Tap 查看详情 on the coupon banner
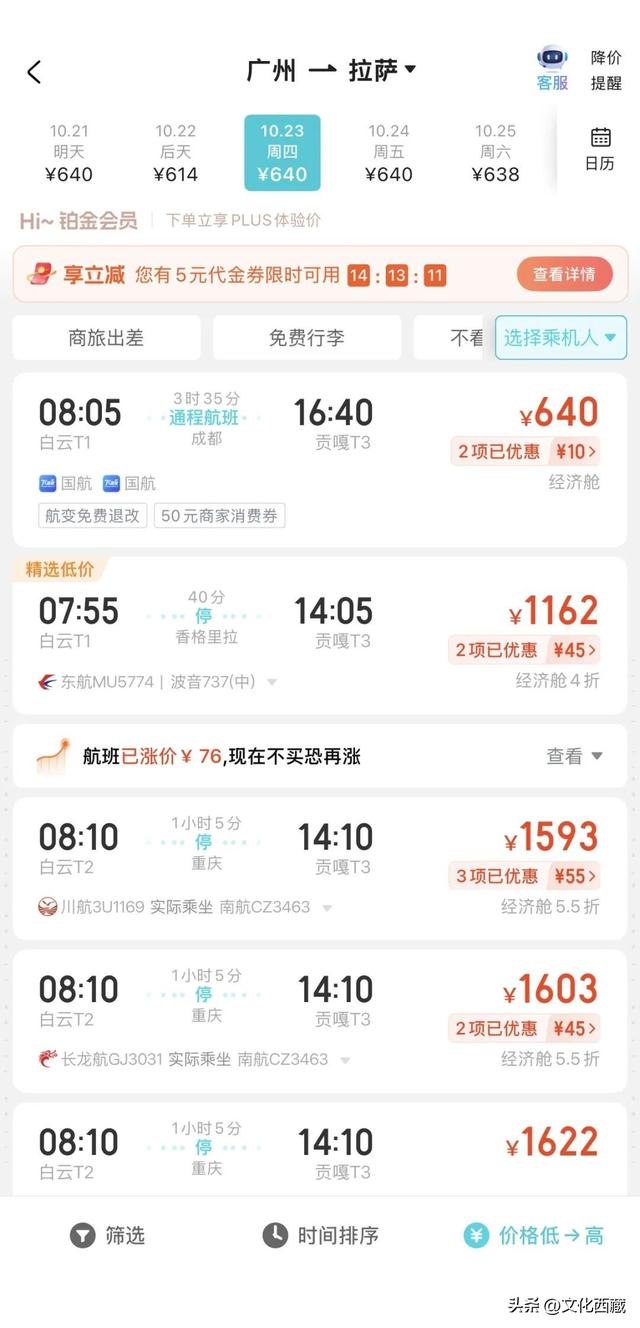This screenshot has width=640, height=1328. (x=564, y=274)
